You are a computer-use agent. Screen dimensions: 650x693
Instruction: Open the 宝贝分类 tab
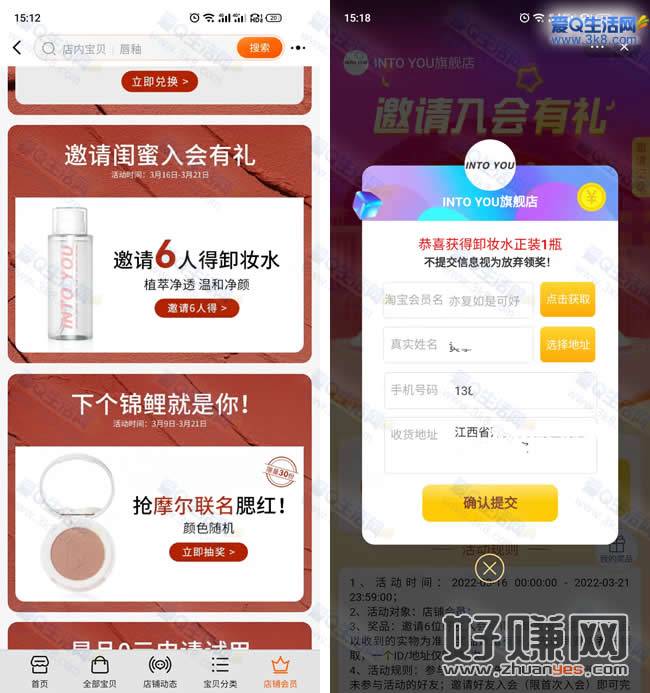[x=220, y=670]
